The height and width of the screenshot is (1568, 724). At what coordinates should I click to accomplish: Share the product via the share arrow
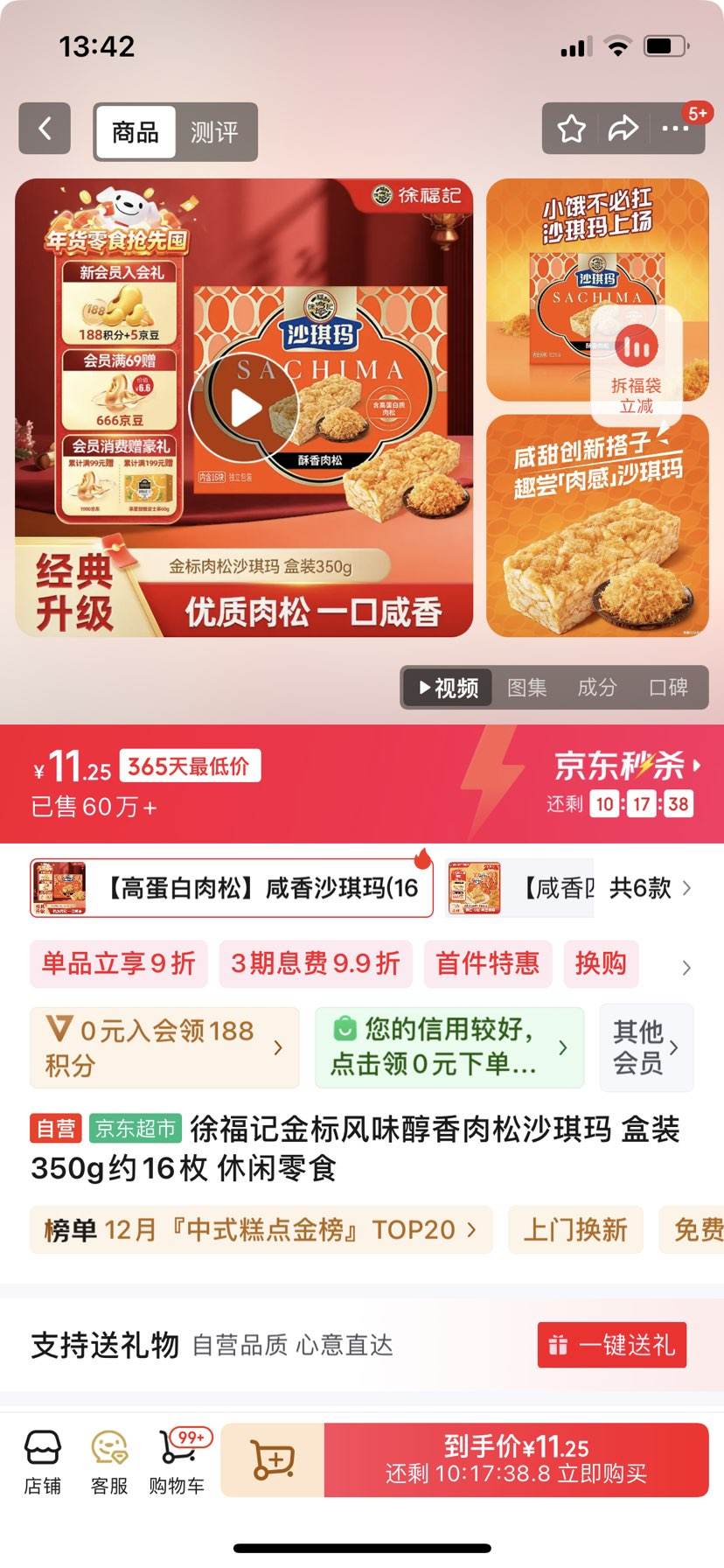point(623,129)
